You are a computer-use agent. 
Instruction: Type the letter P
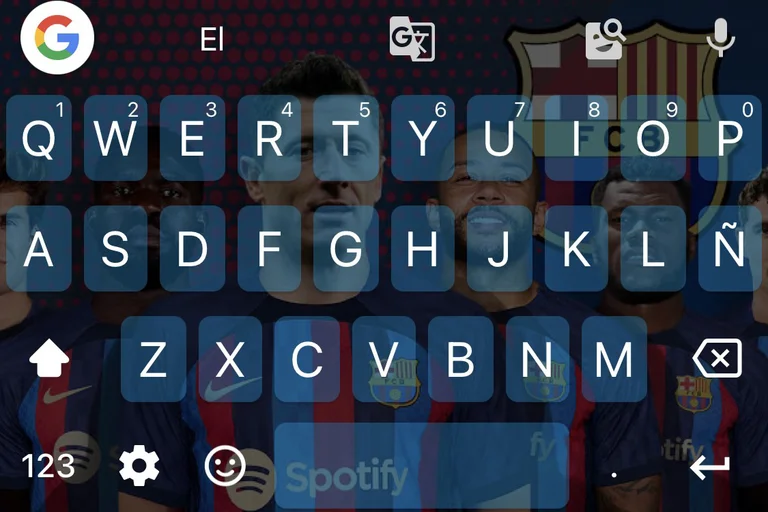[x=730, y=138]
